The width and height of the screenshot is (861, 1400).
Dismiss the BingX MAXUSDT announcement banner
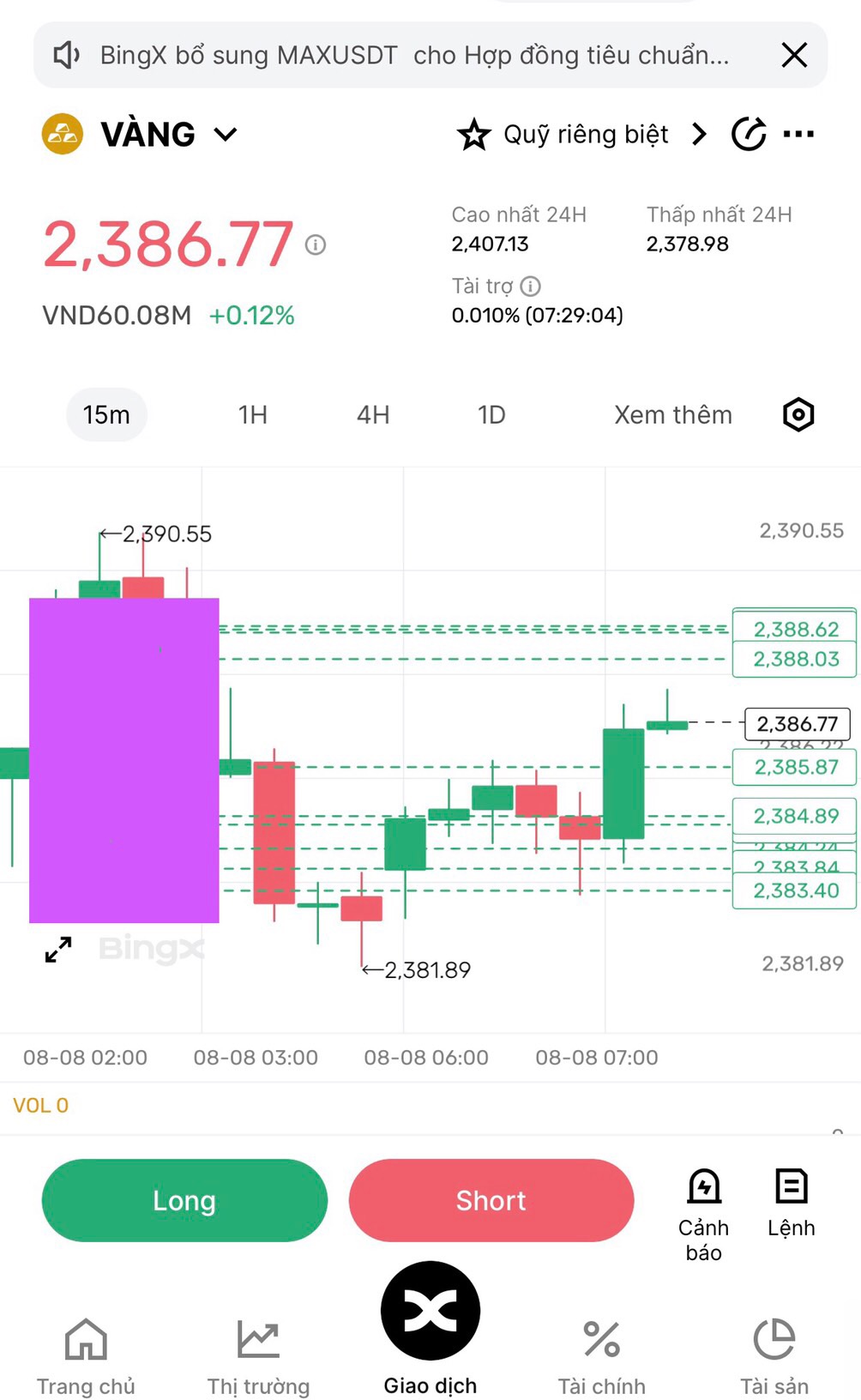(x=794, y=55)
